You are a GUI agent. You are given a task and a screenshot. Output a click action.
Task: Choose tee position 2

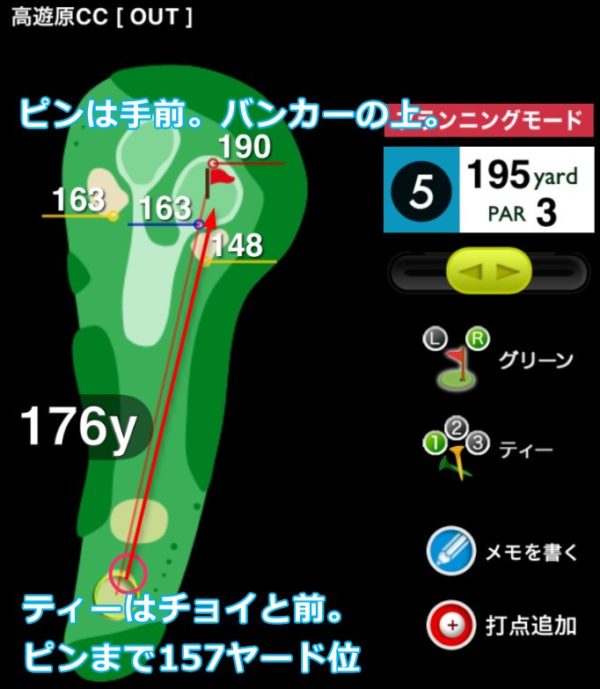coord(457,429)
